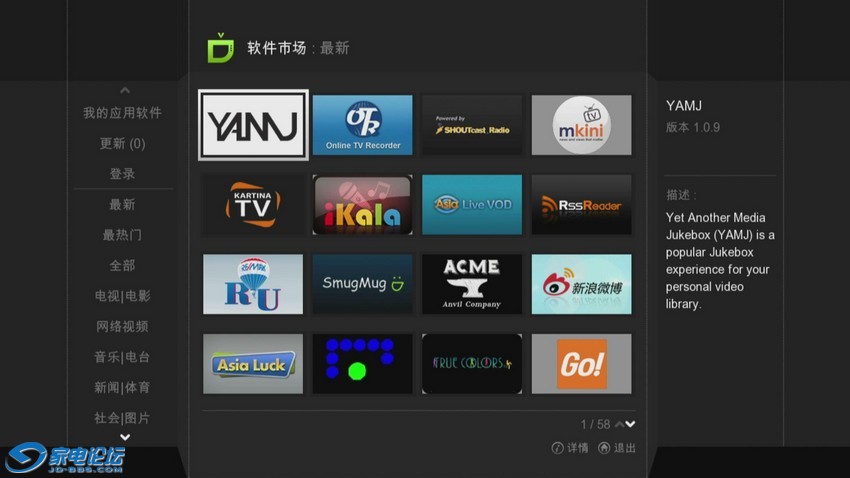This screenshot has width=850, height=478.
Task: Select the RssReader app
Action: [x=581, y=204]
